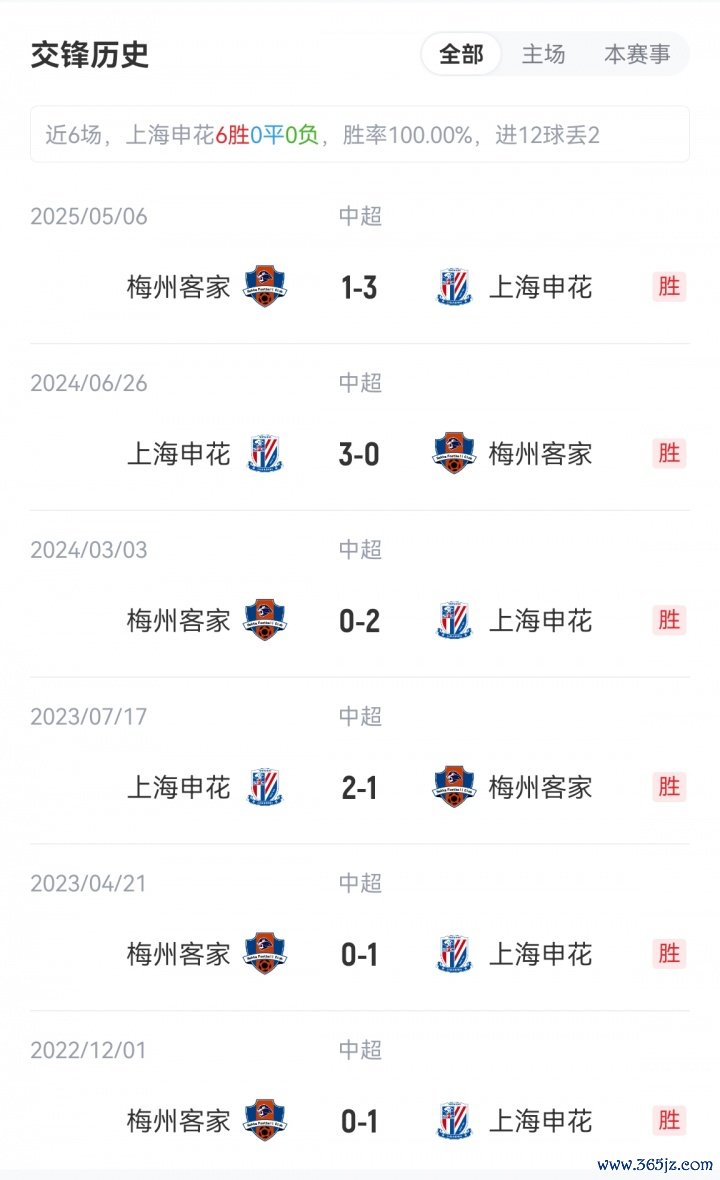Switch to the 全部 tab

click(461, 55)
